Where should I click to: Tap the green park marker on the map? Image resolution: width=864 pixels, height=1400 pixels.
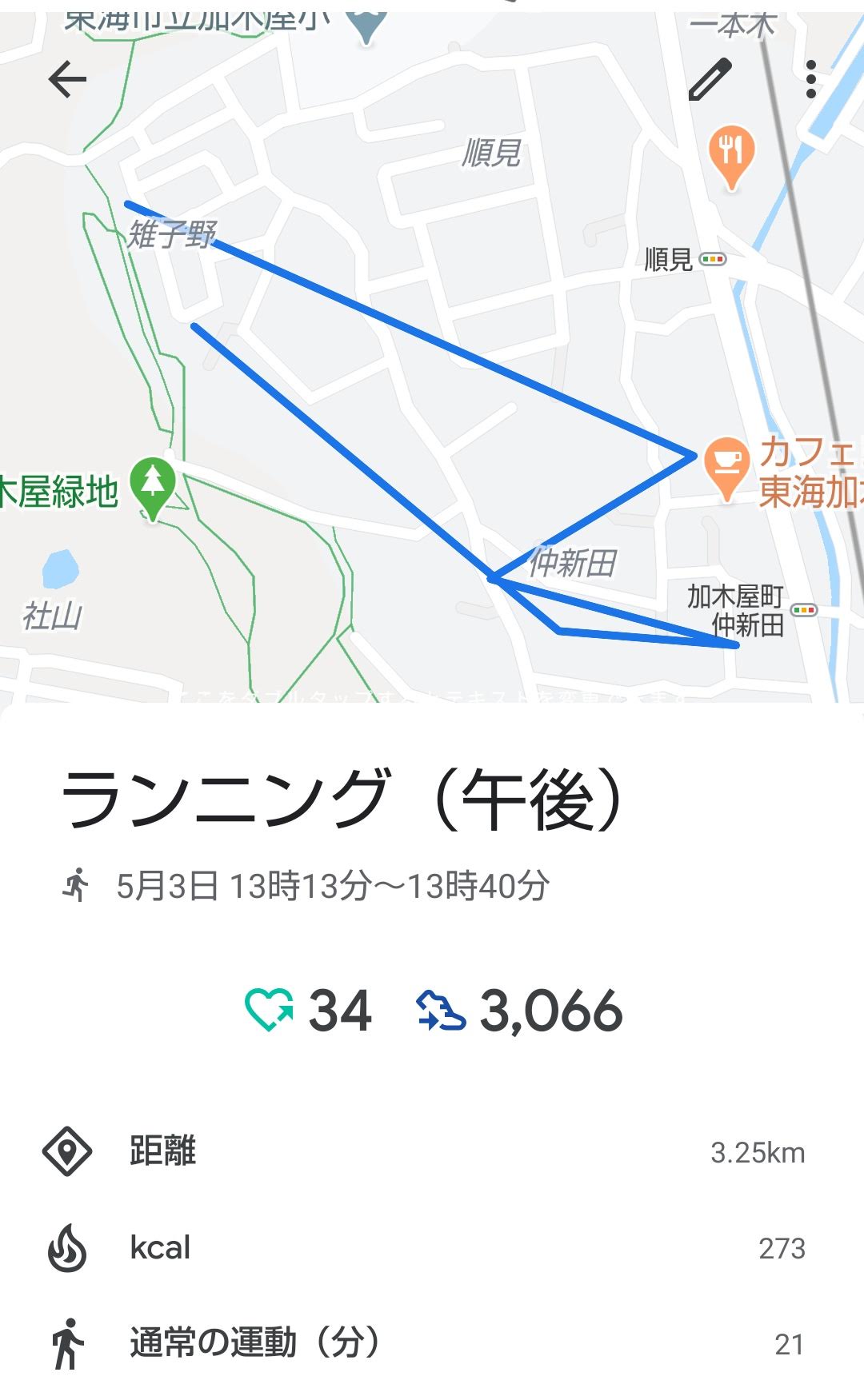click(x=153, y=488)
